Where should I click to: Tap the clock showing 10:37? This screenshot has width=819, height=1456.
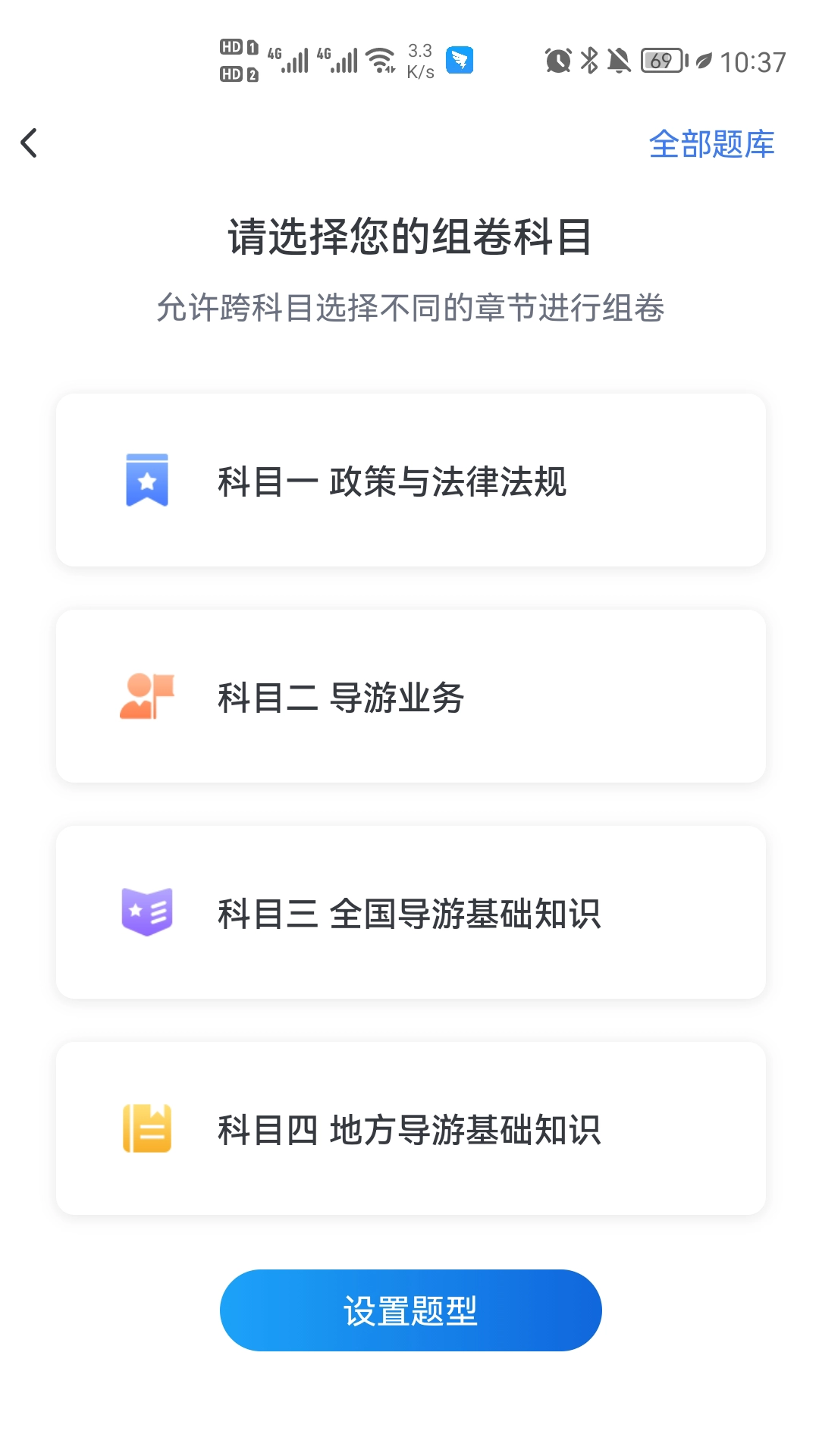[x=754, y=62]
